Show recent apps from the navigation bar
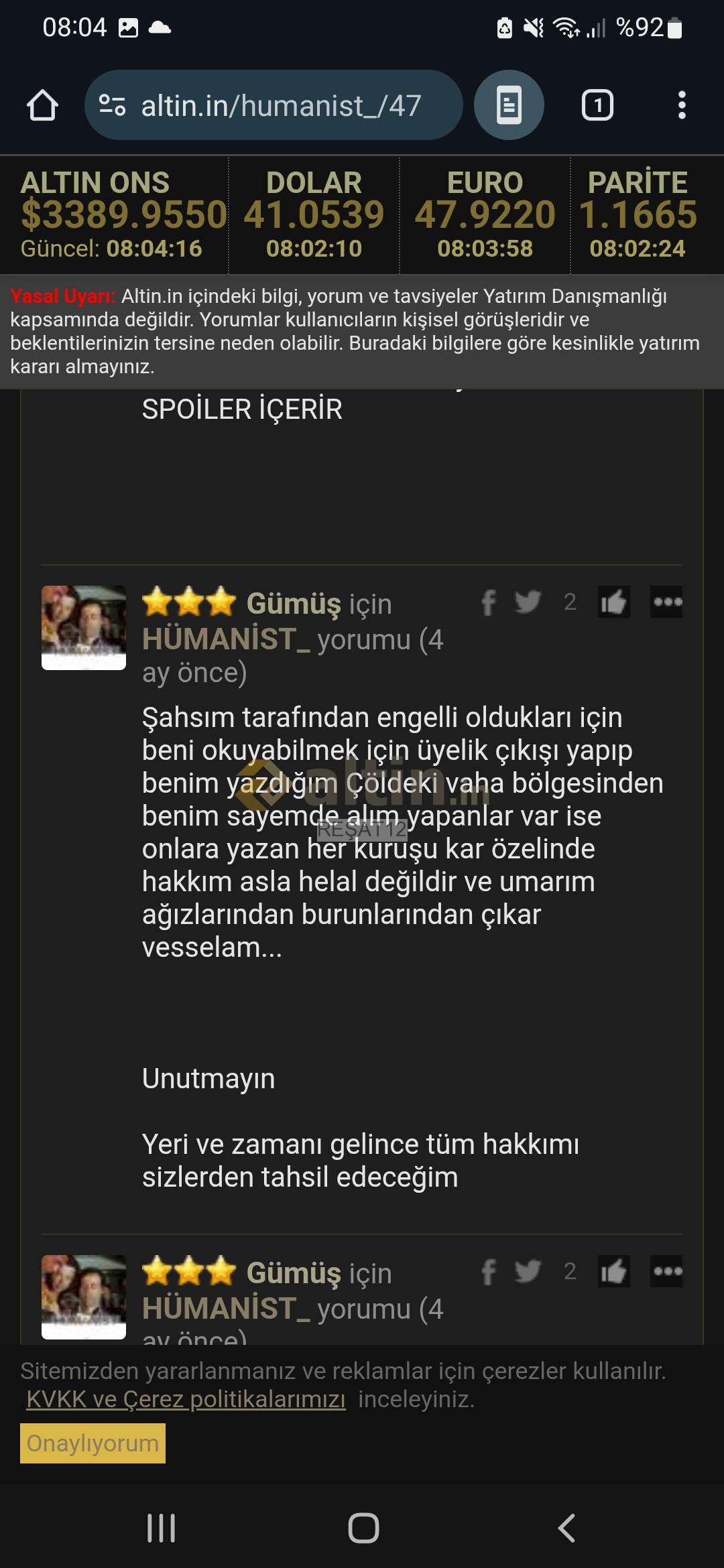 click(x=161, y=1528)
